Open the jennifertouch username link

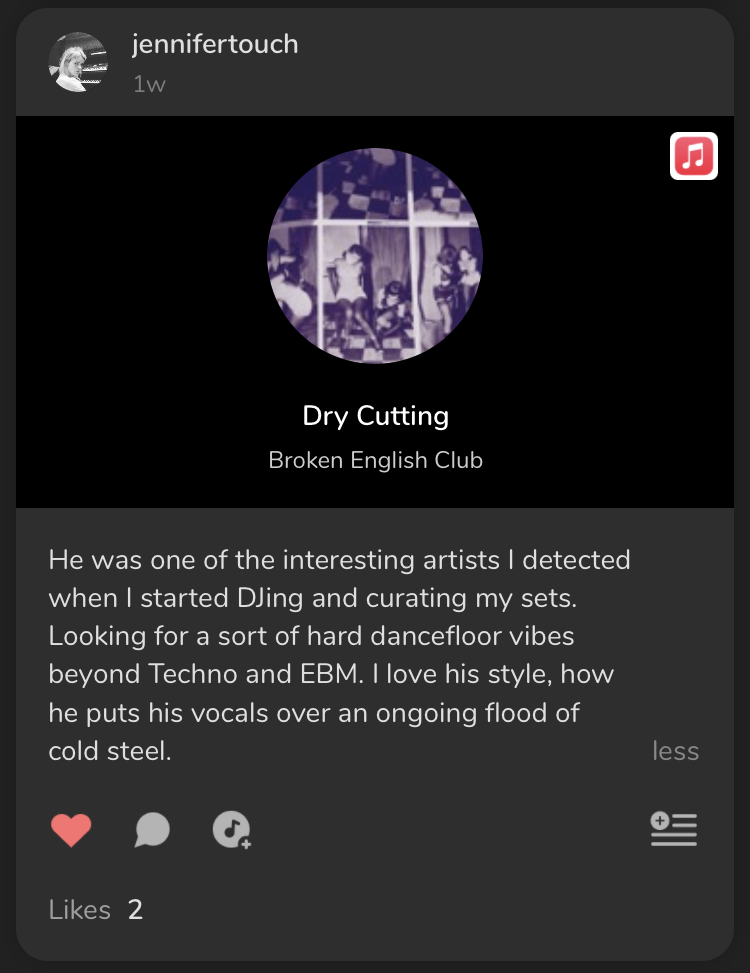pos(215,44)
